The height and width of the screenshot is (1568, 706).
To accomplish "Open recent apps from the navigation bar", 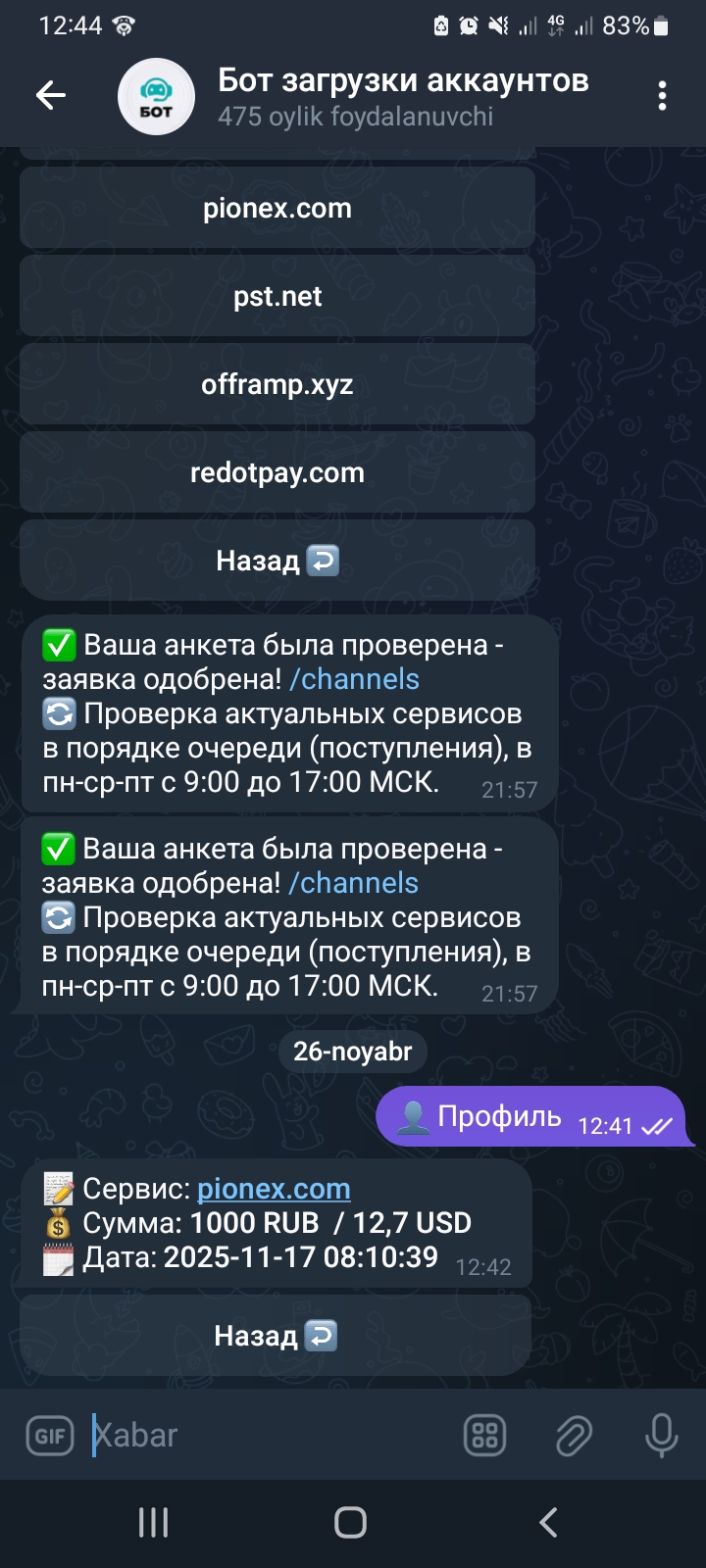I will (153, 1522).
